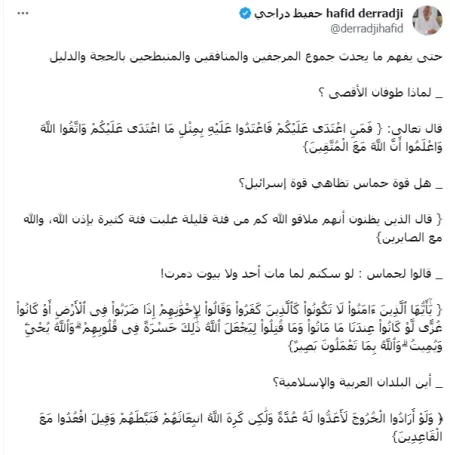The image size is (450, 455).
Task: Open the tweet's three-dot overflow menu
Action: (23, 13)
